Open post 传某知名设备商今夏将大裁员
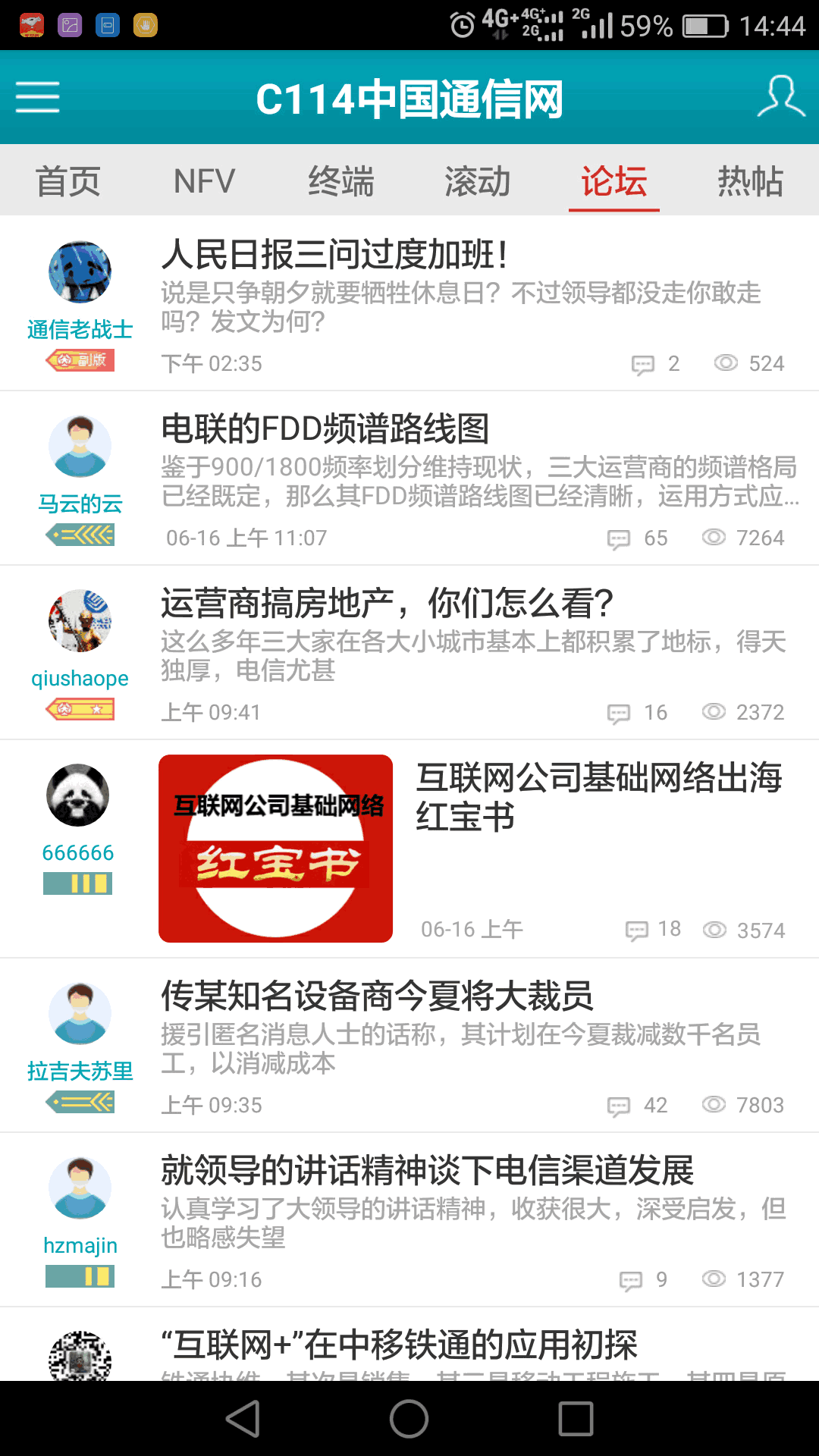The height and width of the screenshot is (1456, 819). pyautogui.click(x=377, y=996)
